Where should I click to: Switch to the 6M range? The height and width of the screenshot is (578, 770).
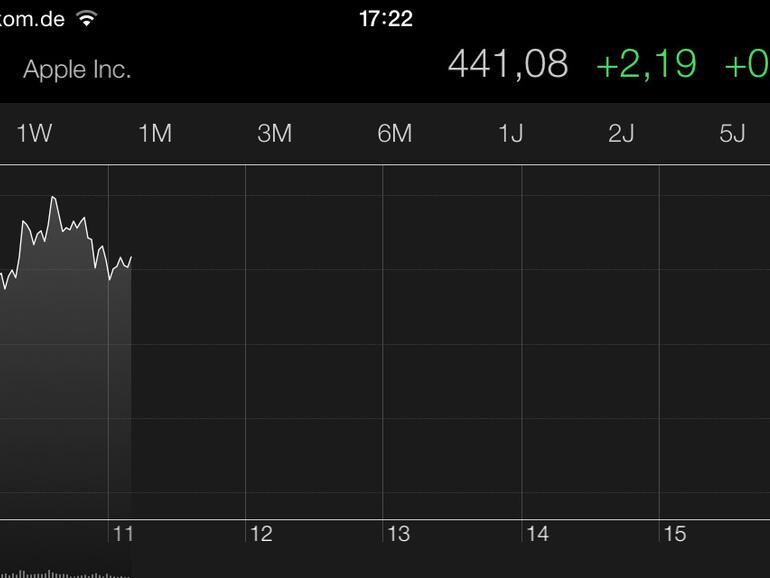(x=395, y=134)
